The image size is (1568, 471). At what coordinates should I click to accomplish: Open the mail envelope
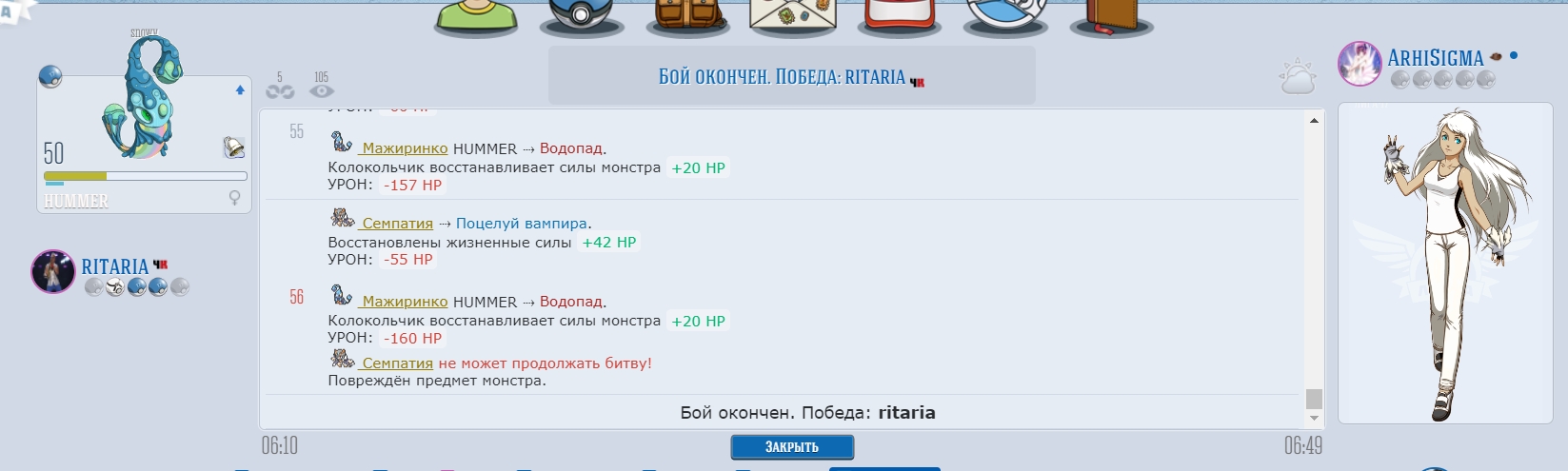coord(792,16)
